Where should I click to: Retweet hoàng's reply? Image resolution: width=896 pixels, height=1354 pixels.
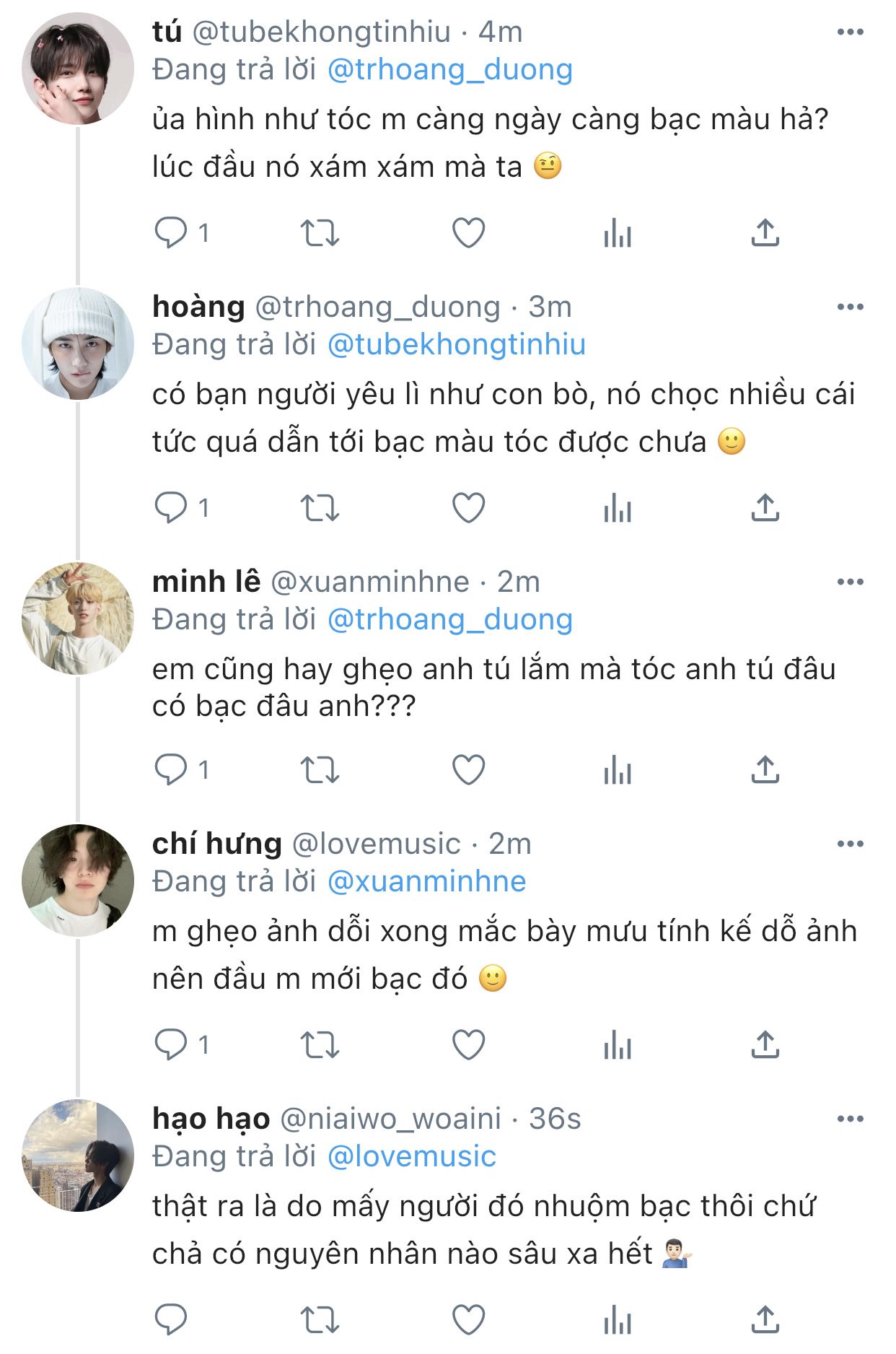pos(320,508)
